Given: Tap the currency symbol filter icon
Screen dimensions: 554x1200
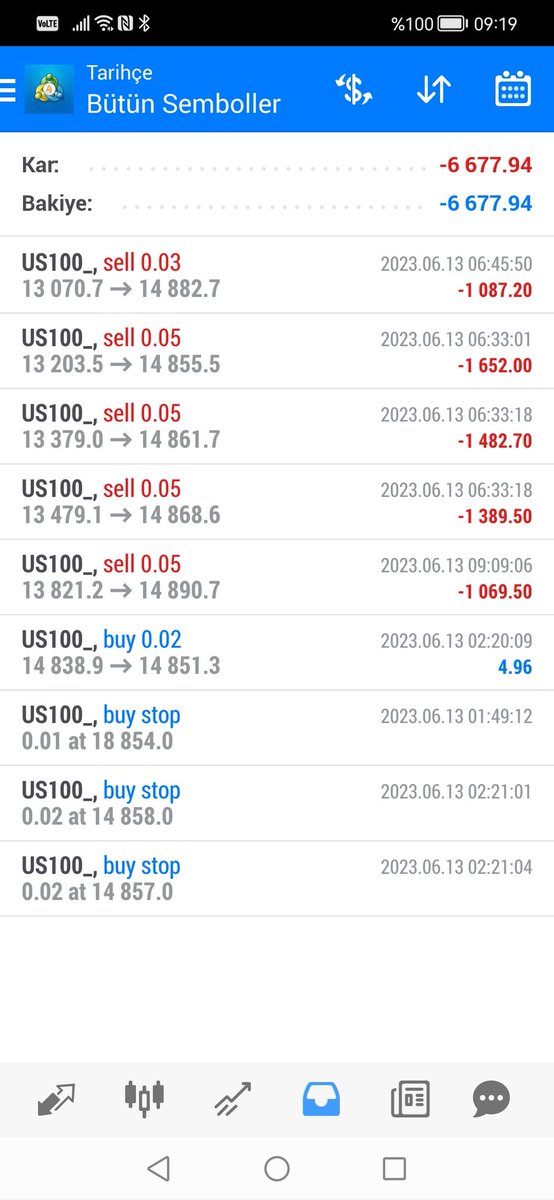Looking at the screenshot, I should 354,90.
